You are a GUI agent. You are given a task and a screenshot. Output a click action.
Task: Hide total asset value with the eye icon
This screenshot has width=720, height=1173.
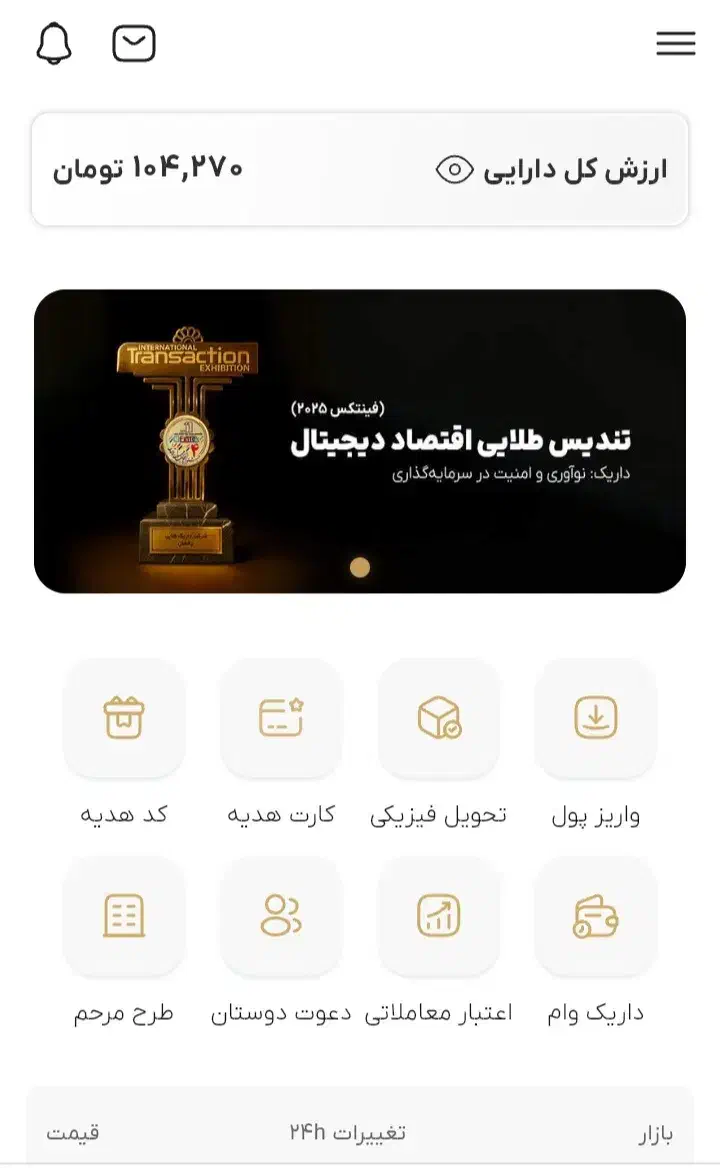tap(455, 169)
